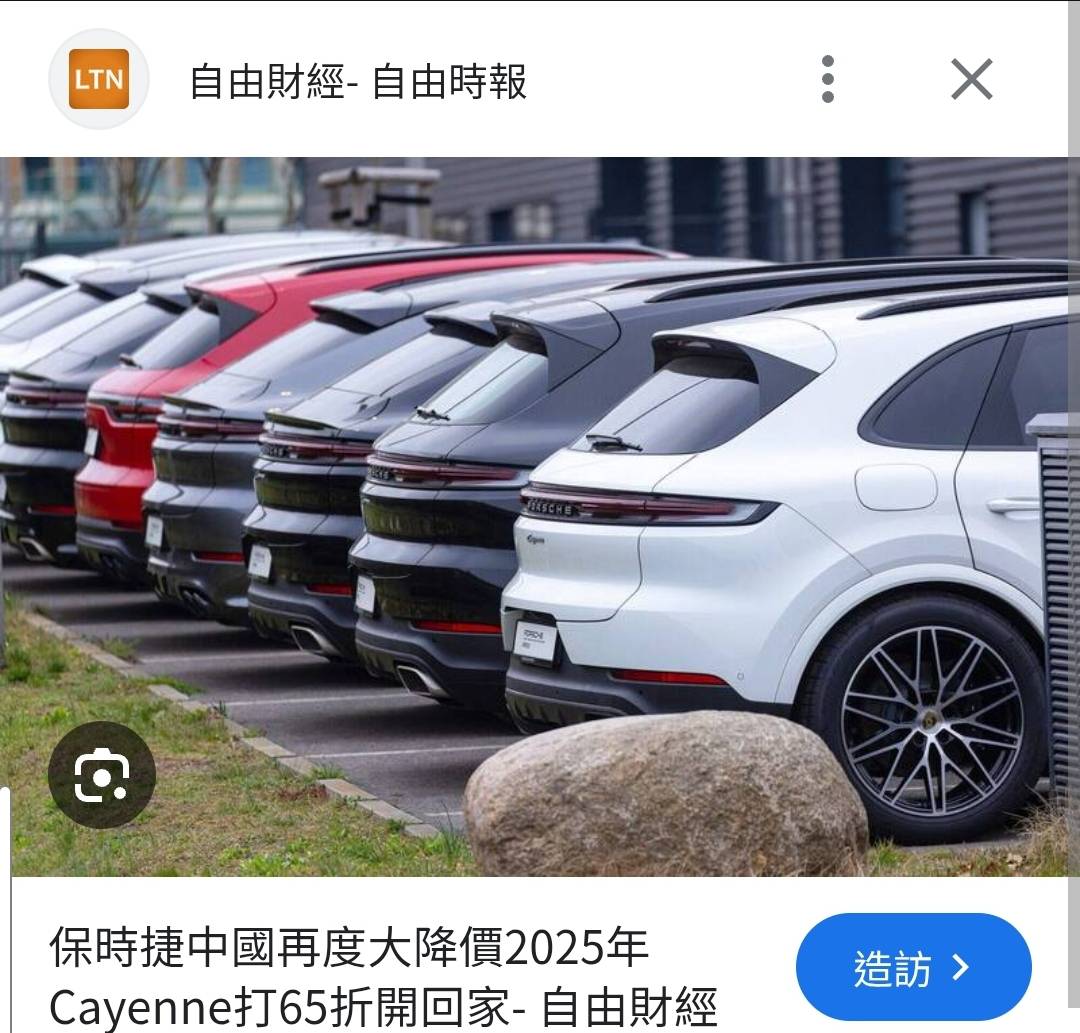
Task: Search this image with Google Lens
Action: (x=102, y=774)
